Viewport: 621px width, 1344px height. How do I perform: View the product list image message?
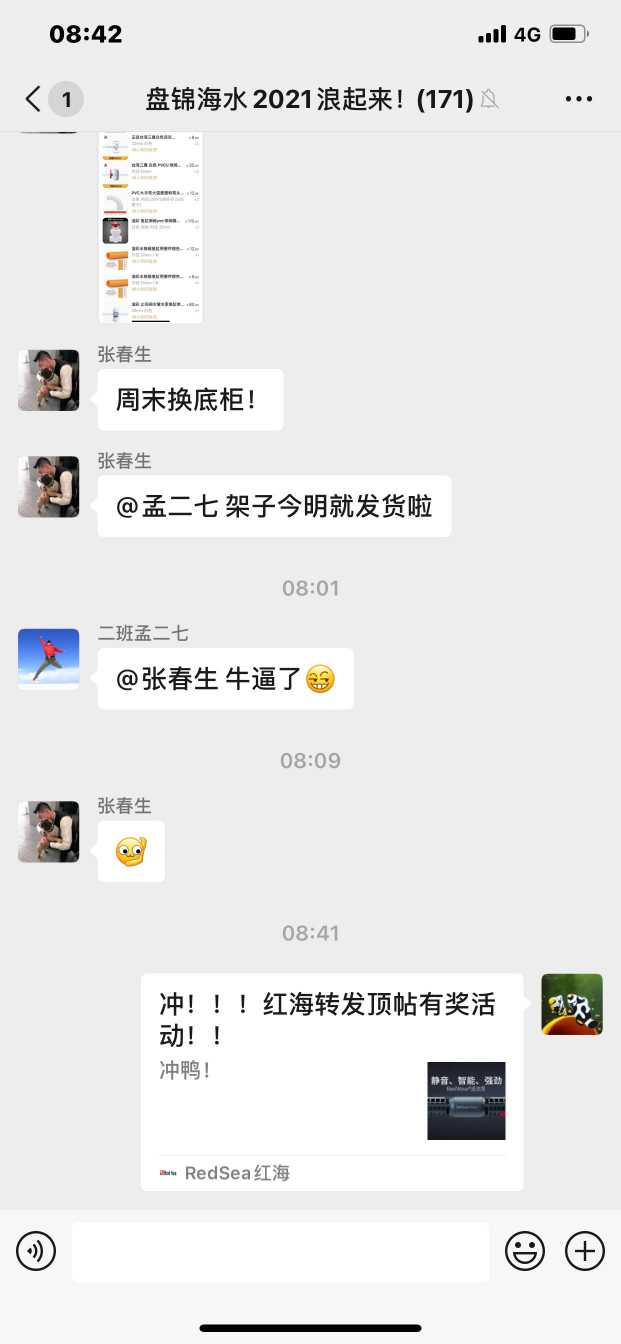click(150, 227)
